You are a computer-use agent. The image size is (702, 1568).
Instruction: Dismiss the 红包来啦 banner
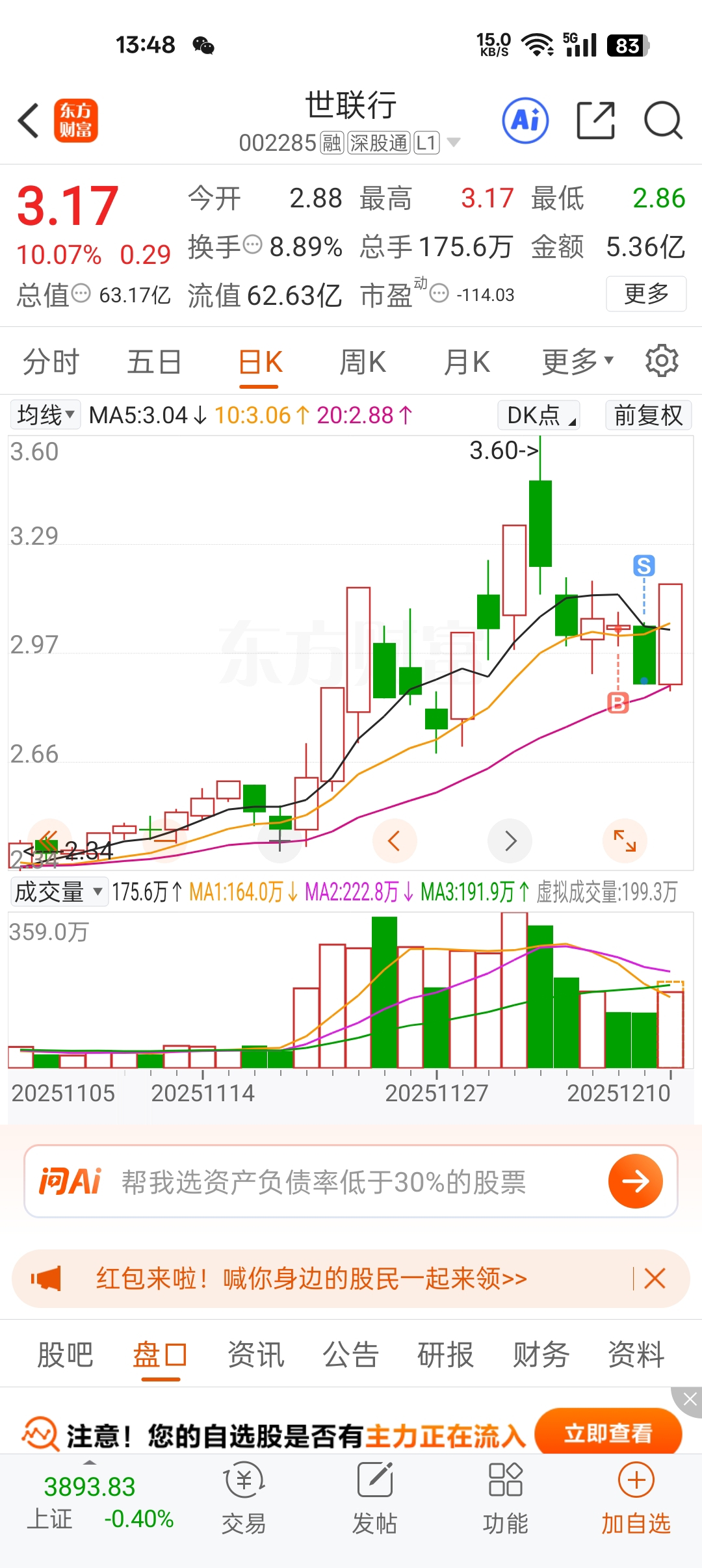coord(655,1279)
